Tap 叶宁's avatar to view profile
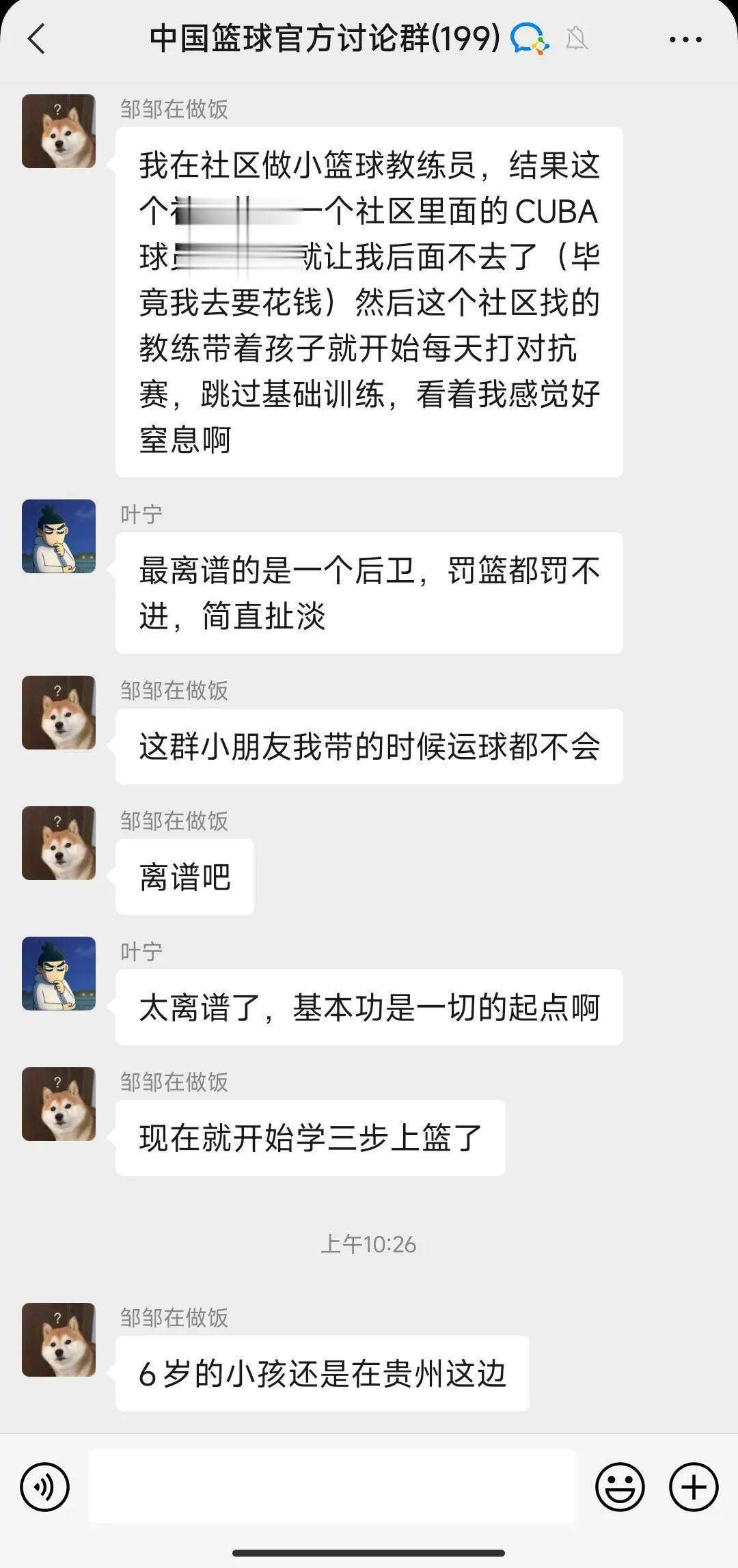This screenshot has height=1568, width=738. point(57,537)
